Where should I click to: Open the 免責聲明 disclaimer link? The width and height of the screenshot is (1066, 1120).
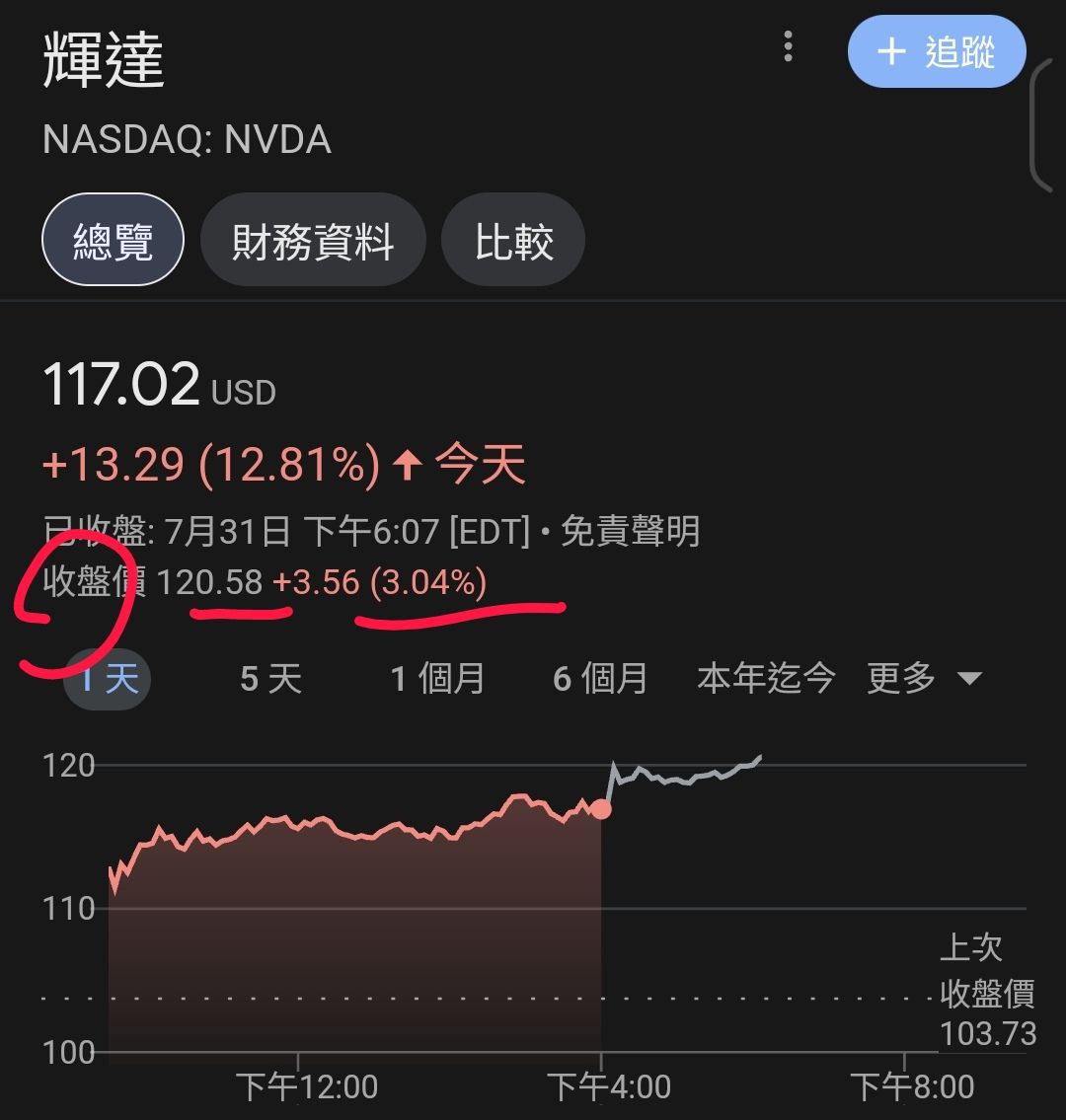pos(630,533)
